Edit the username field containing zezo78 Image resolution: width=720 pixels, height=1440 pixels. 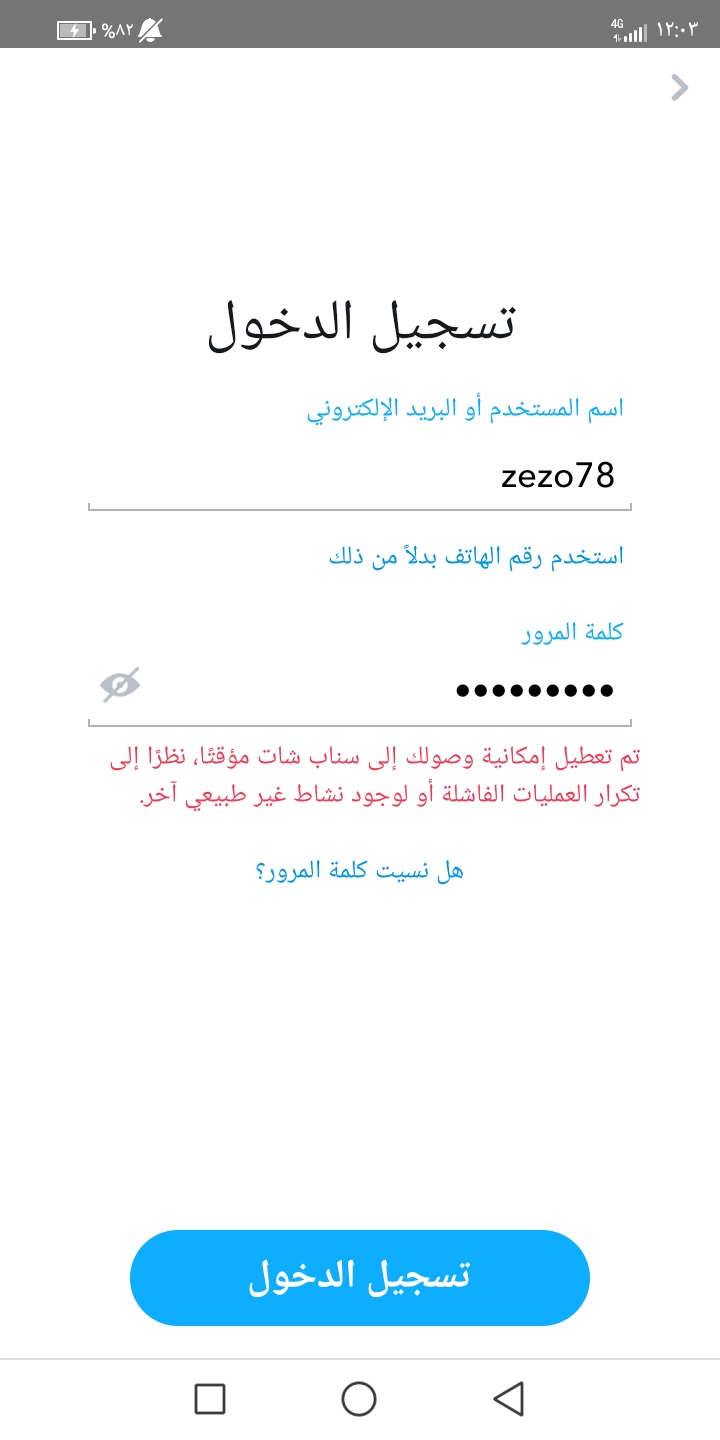tap(360, 476)
